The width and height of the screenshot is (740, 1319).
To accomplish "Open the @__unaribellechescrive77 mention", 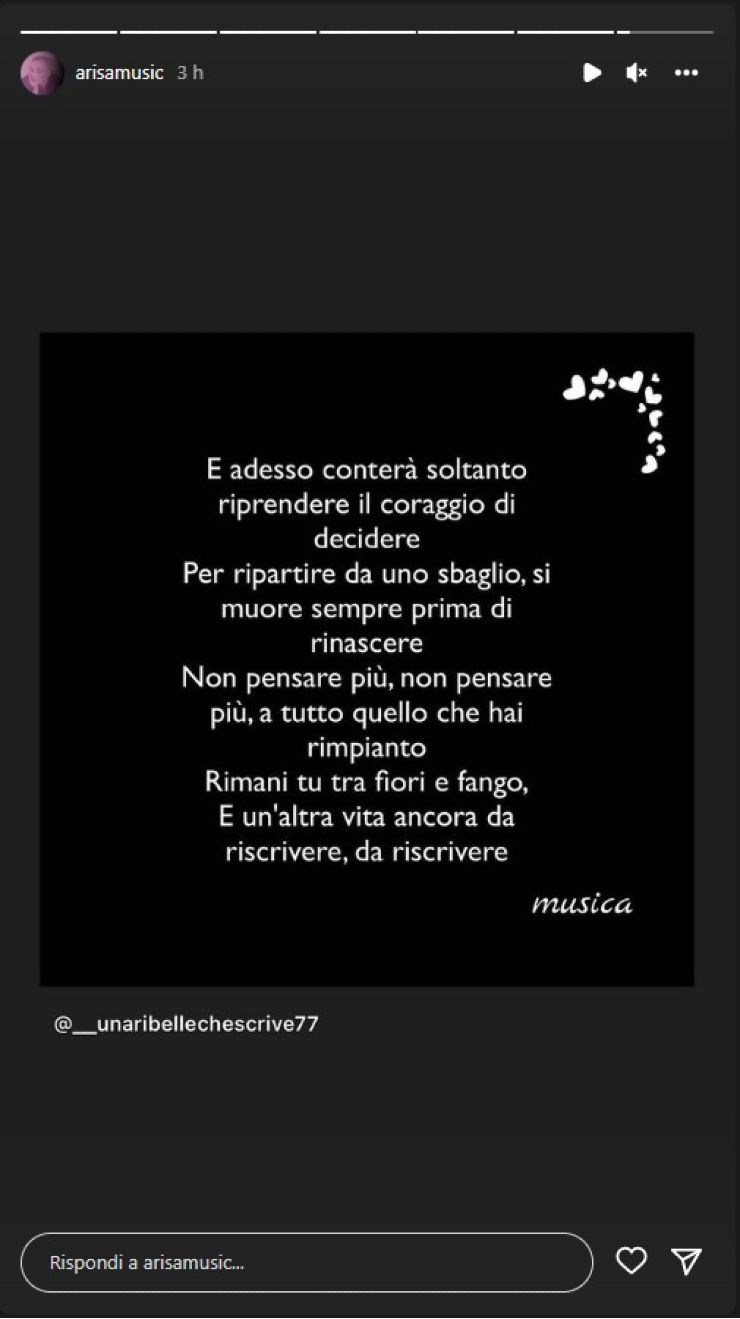I will click(186, 1024).
